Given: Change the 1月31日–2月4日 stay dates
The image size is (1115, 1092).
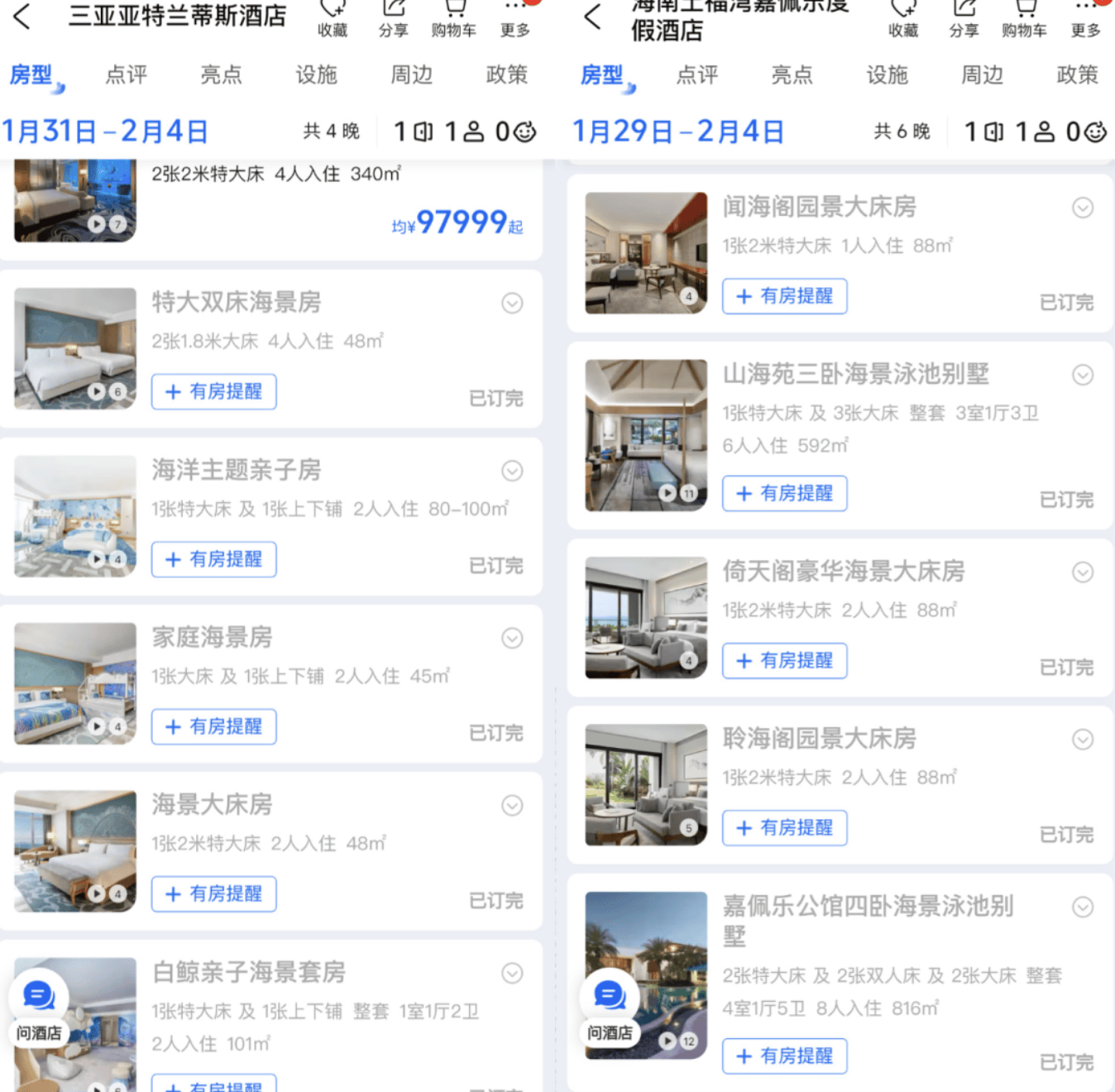Looking at the screenshot, I should coord(105,132).
